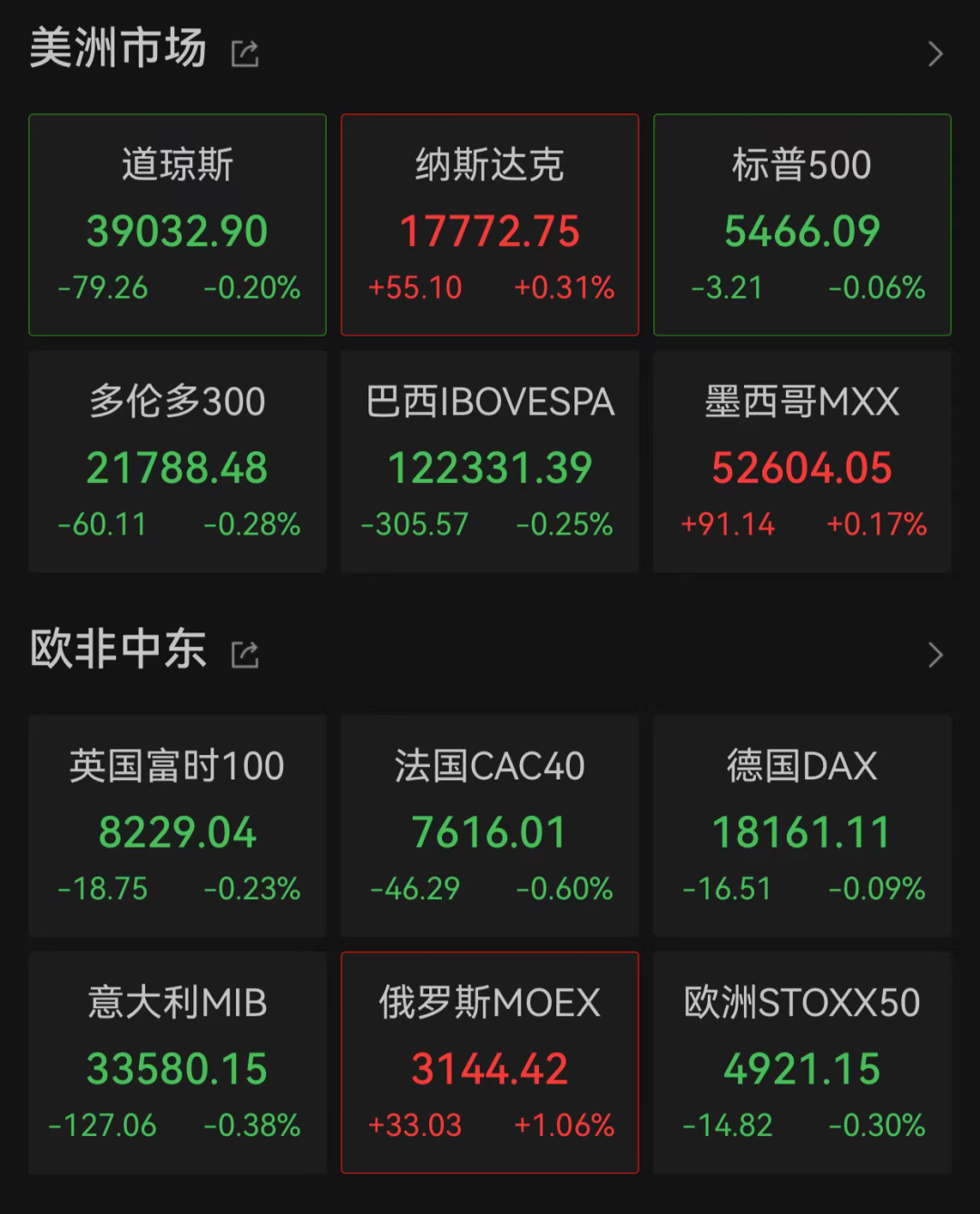Expand 欧非中东 via its right arrow
The image size is (980, 1214).
pyautogui.click(x=936, y=653)
